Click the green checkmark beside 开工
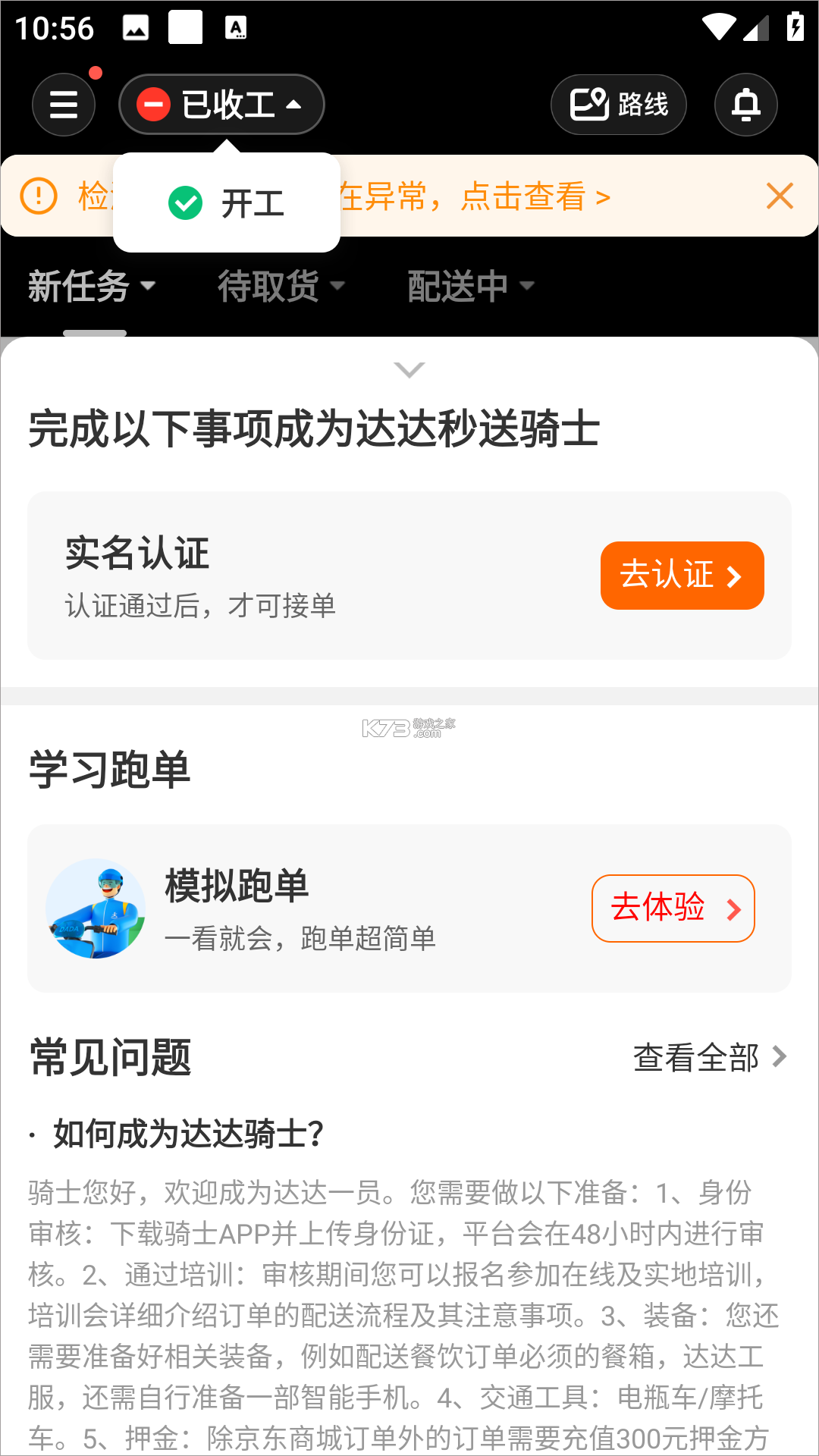 tap(186, 202)
